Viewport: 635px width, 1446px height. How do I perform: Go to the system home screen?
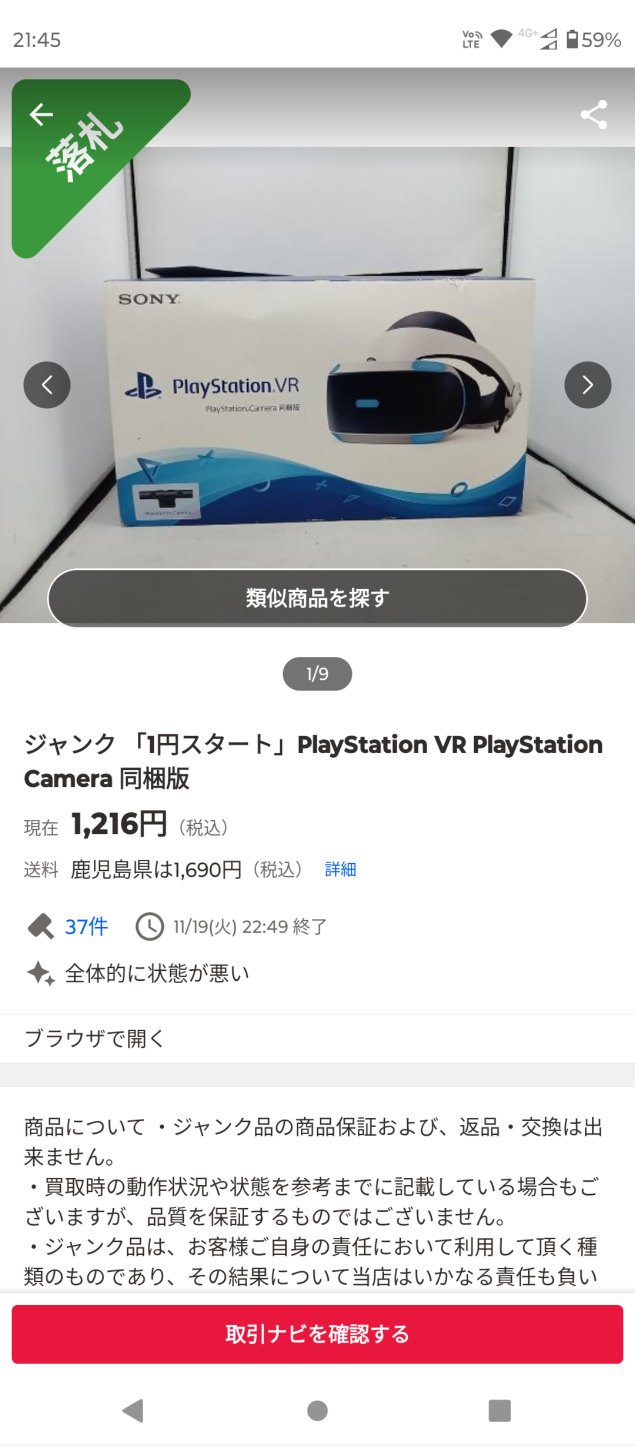pyautogui.click(x=317, y=1410)
